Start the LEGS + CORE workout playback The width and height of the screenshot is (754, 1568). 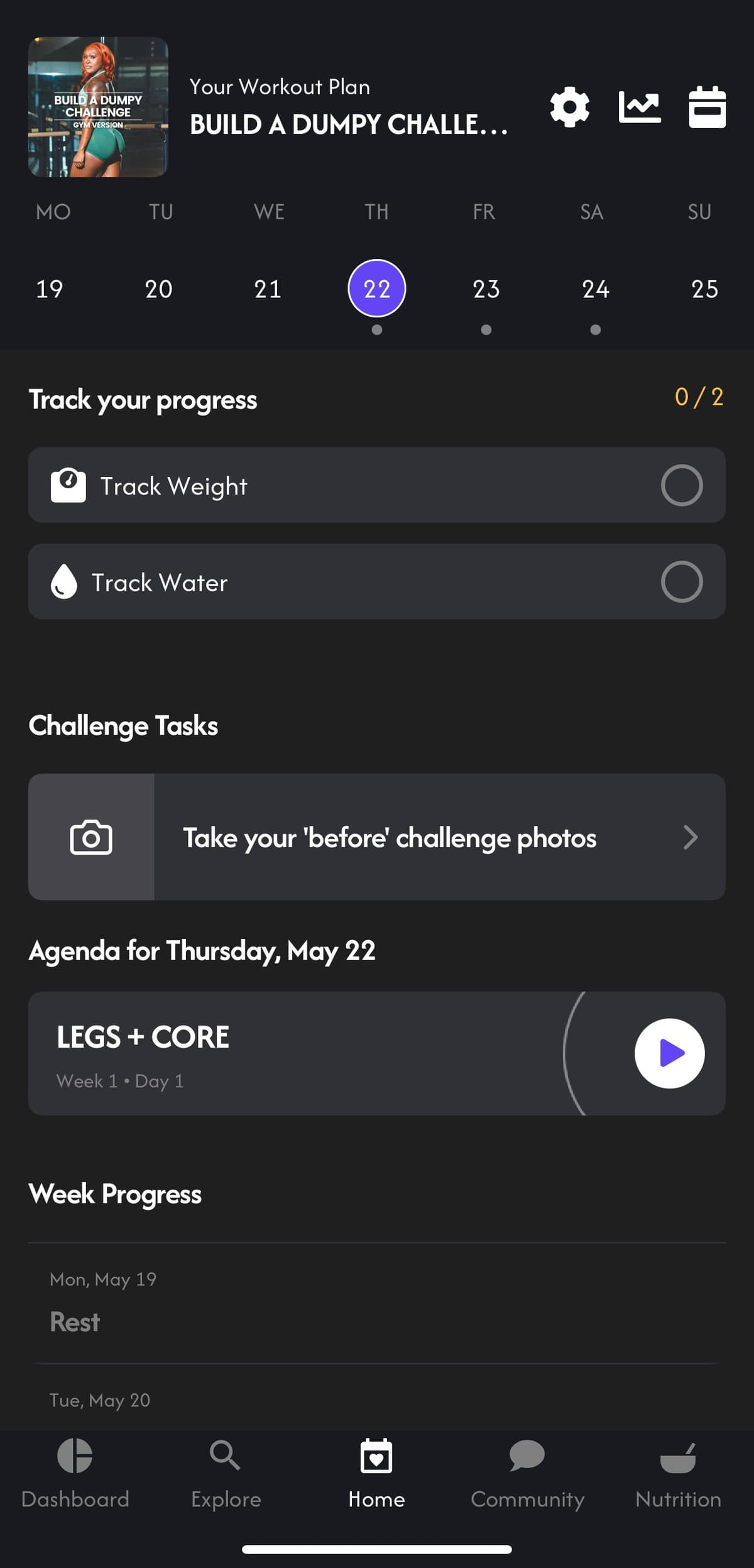669,1053
